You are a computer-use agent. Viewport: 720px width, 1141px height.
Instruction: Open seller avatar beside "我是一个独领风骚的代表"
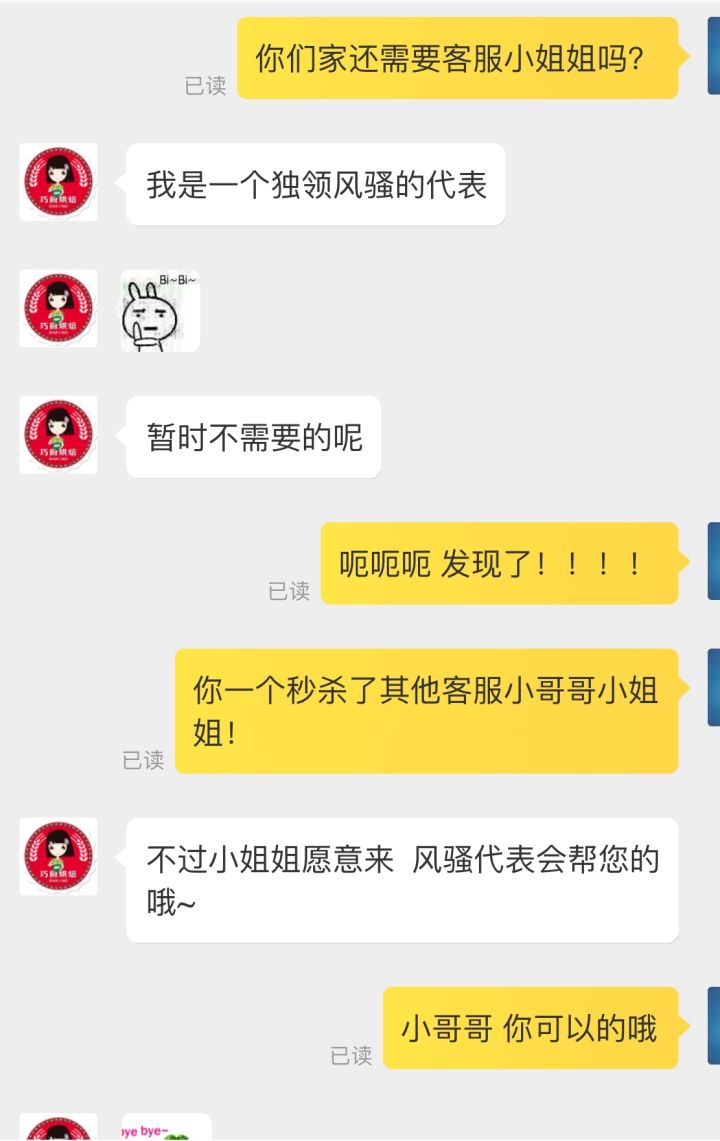pyautogui.click(x=58, y=182)
